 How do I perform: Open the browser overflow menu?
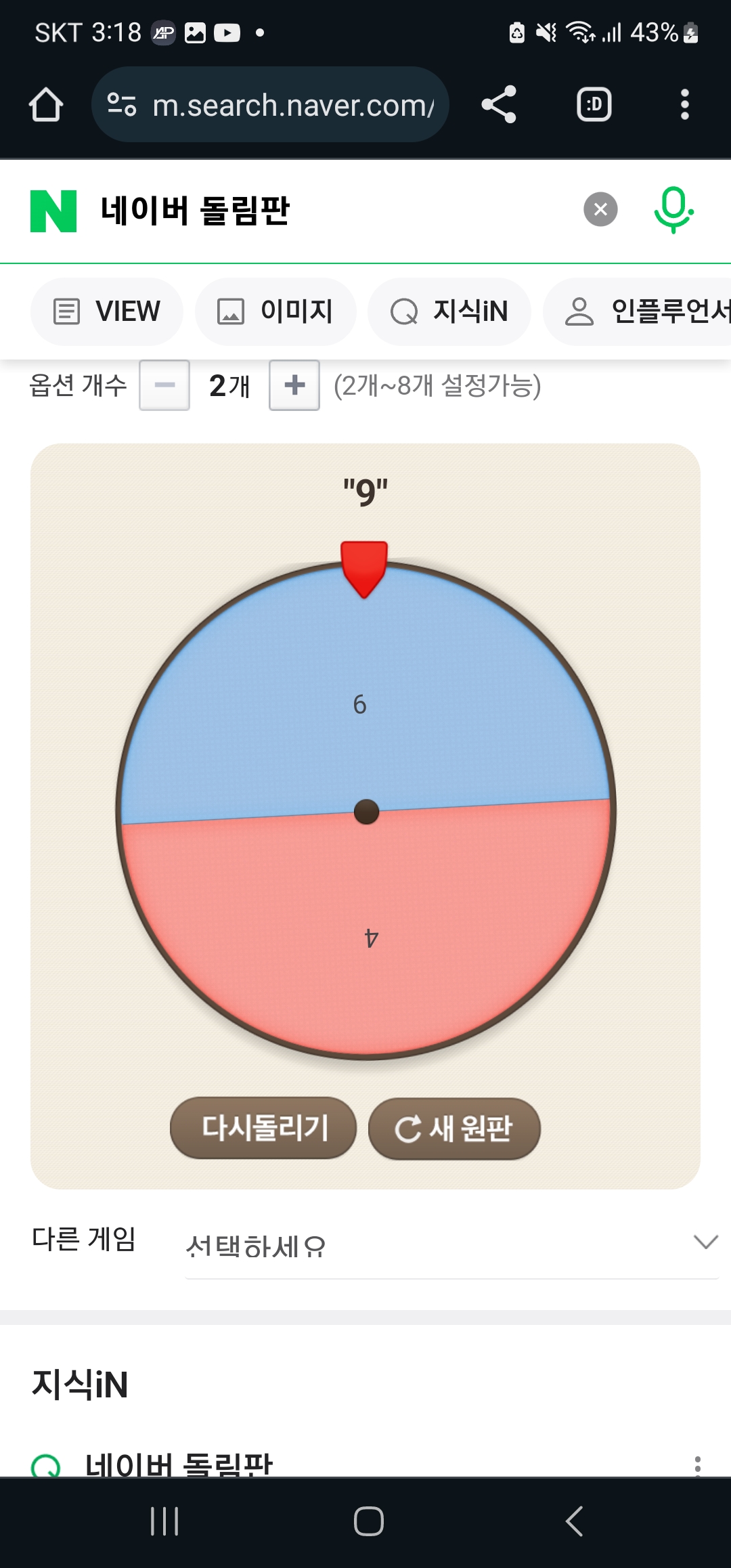point(684,105)
